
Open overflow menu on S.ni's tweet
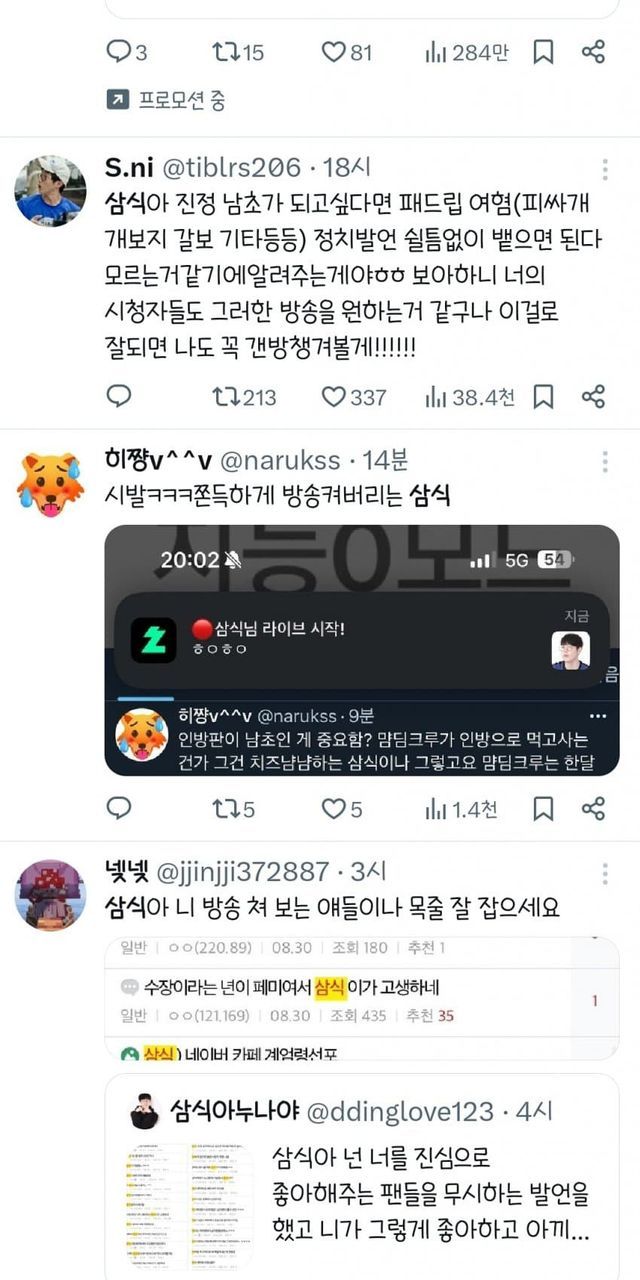tap(605, 168)
